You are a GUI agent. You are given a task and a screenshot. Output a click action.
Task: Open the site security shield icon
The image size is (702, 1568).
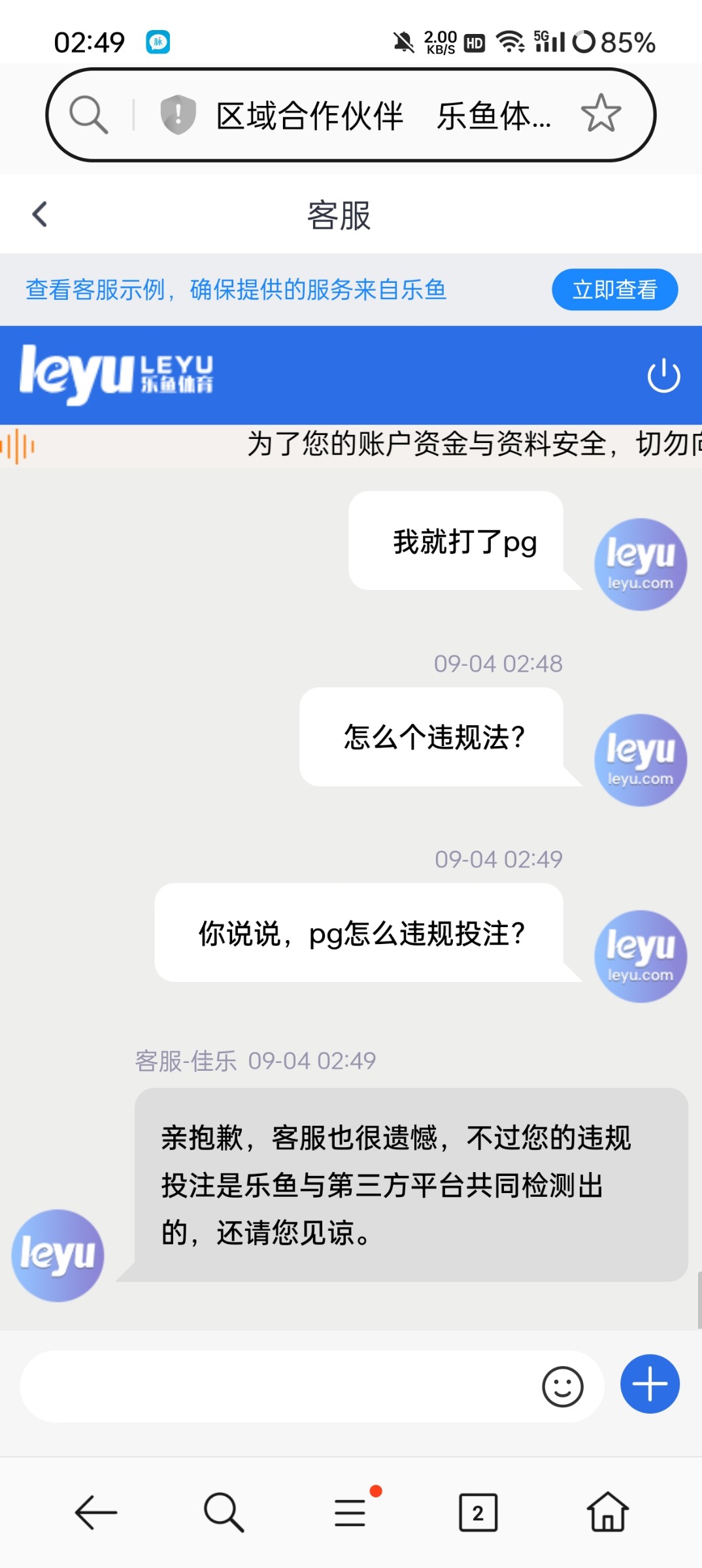click(178, 115)
